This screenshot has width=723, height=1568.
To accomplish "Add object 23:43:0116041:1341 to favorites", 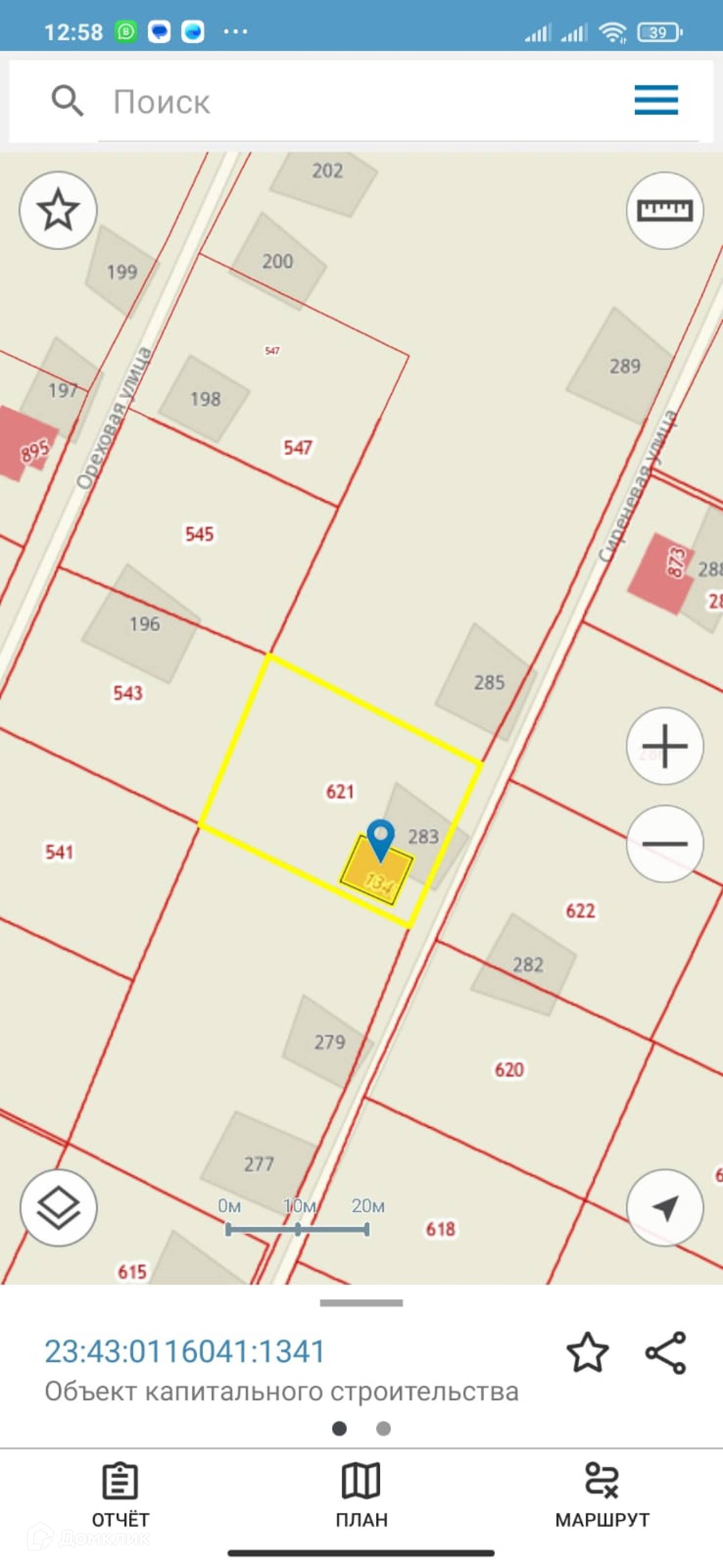I will point(587,1353).
